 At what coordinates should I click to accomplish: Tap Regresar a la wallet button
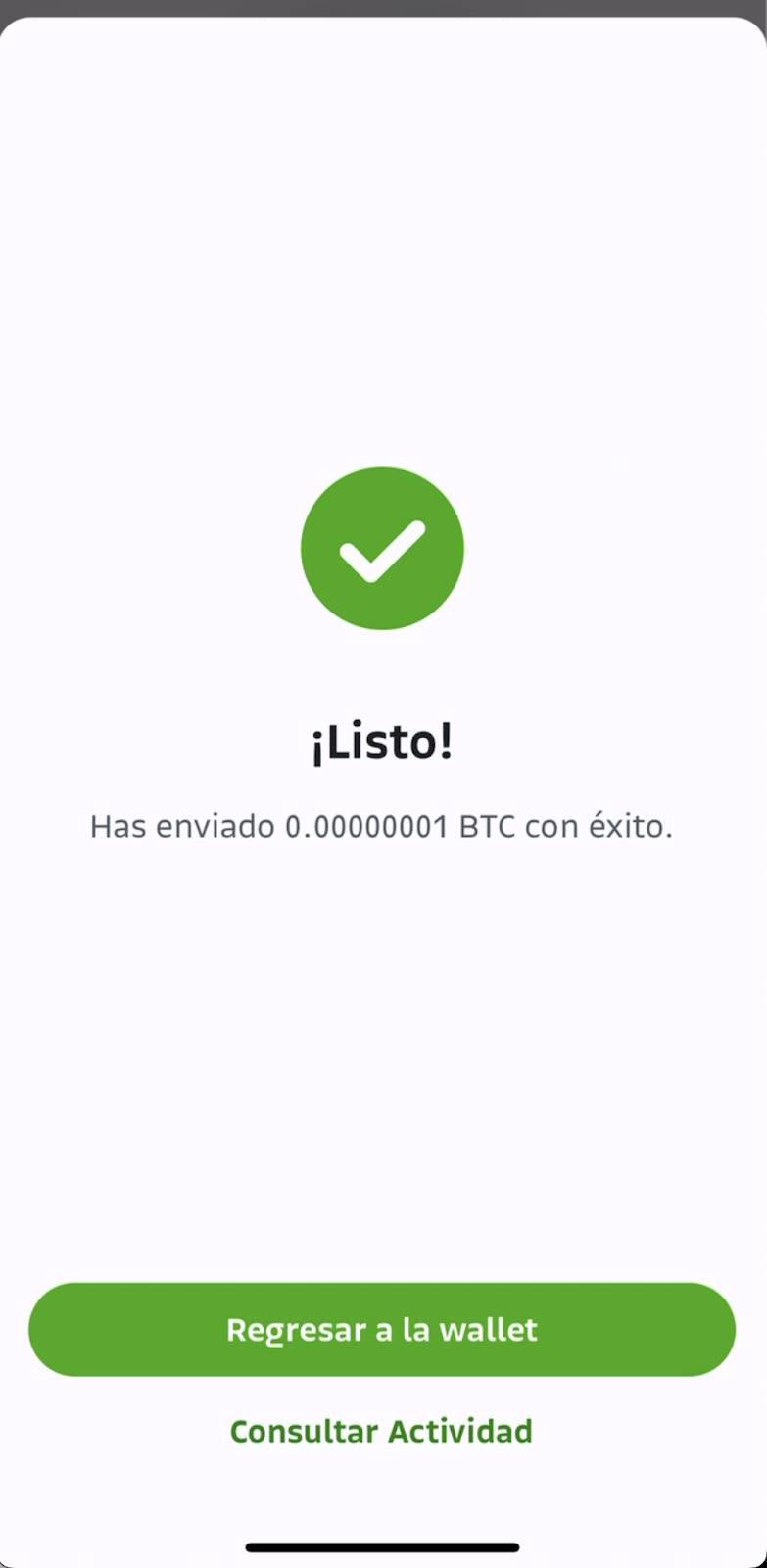click(382, 1329)
